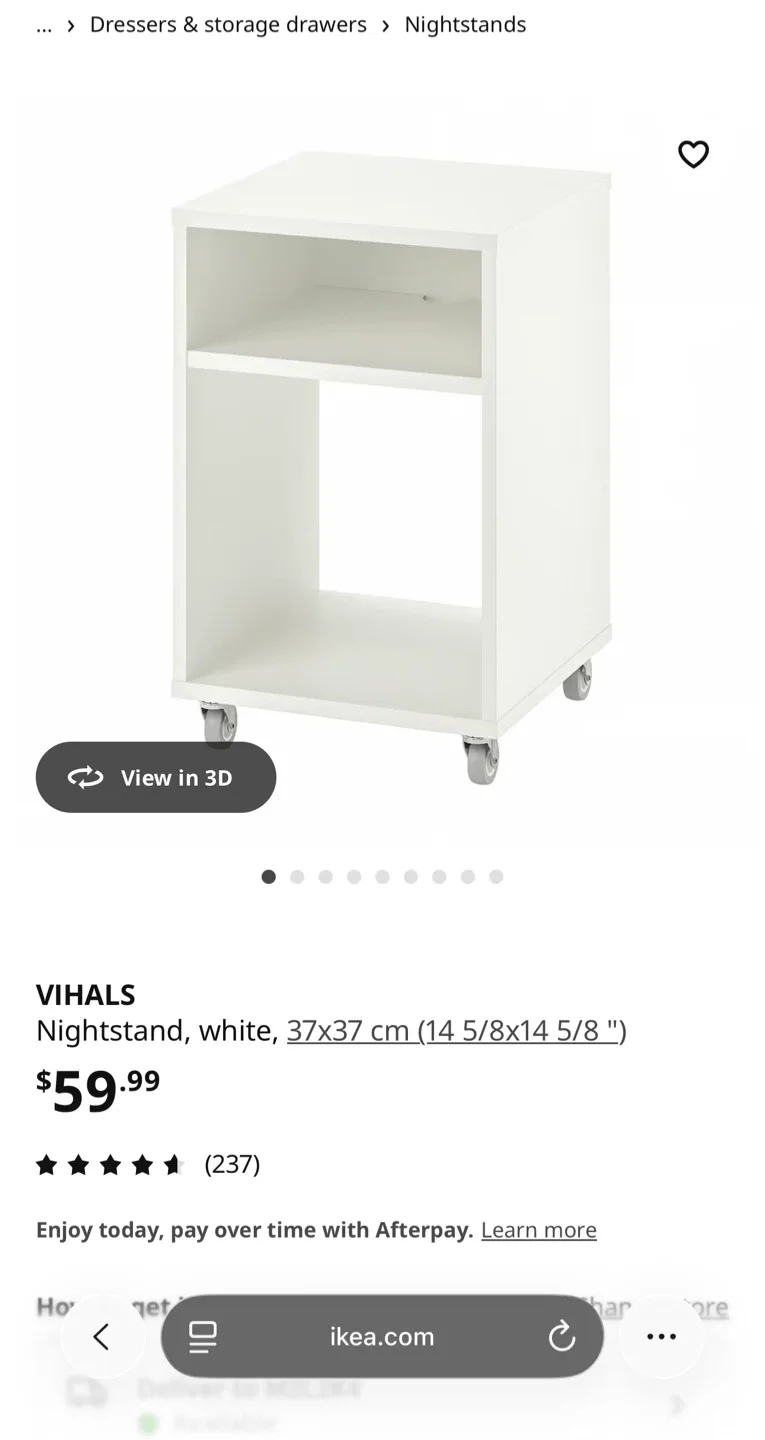Add VIHALS nightstand to favorites via heart icon

693,155
